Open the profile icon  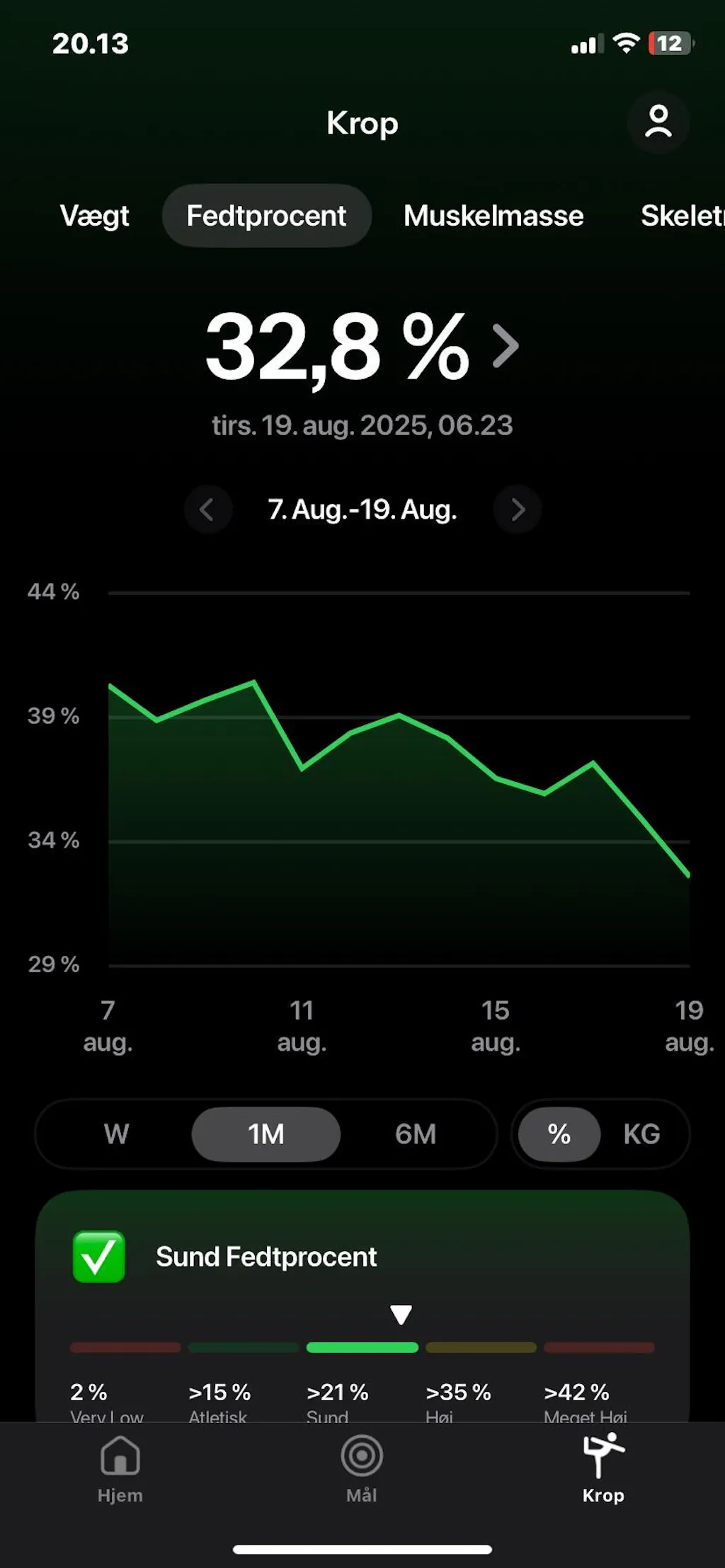coord(658,122)
